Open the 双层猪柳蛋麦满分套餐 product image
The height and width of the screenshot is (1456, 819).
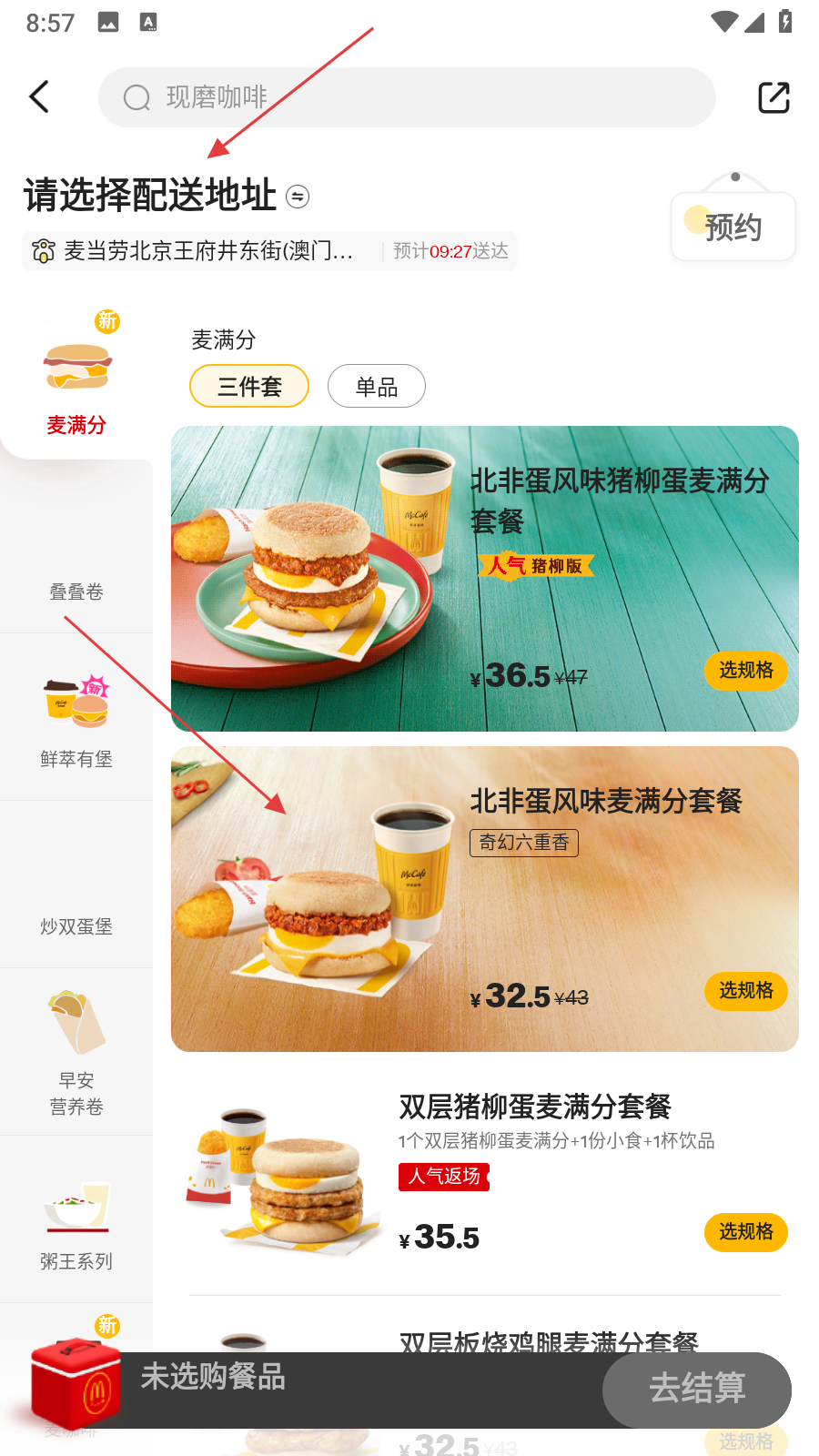point(284,1178)
